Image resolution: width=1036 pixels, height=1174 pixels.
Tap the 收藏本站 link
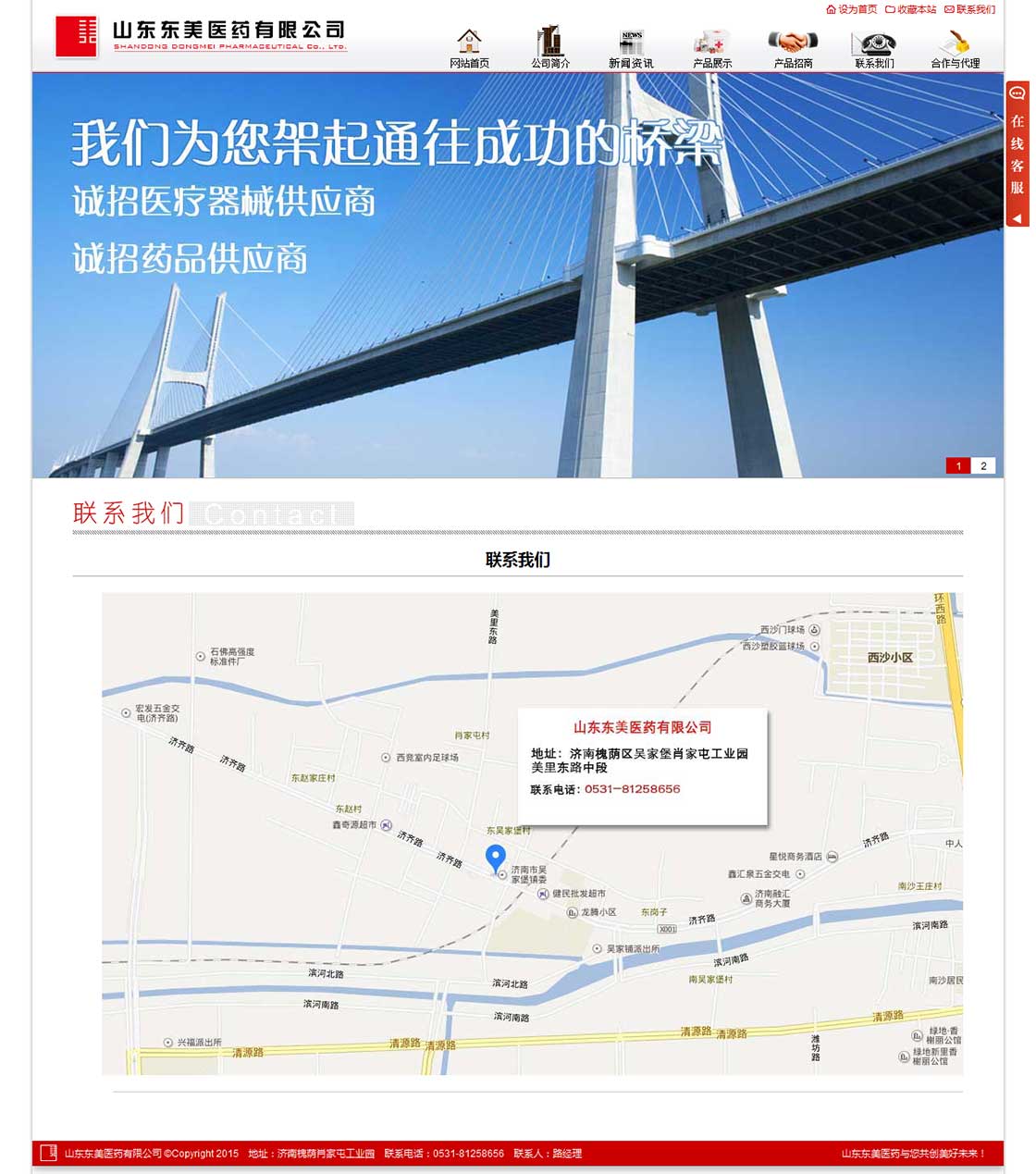(x=911, y=9)
